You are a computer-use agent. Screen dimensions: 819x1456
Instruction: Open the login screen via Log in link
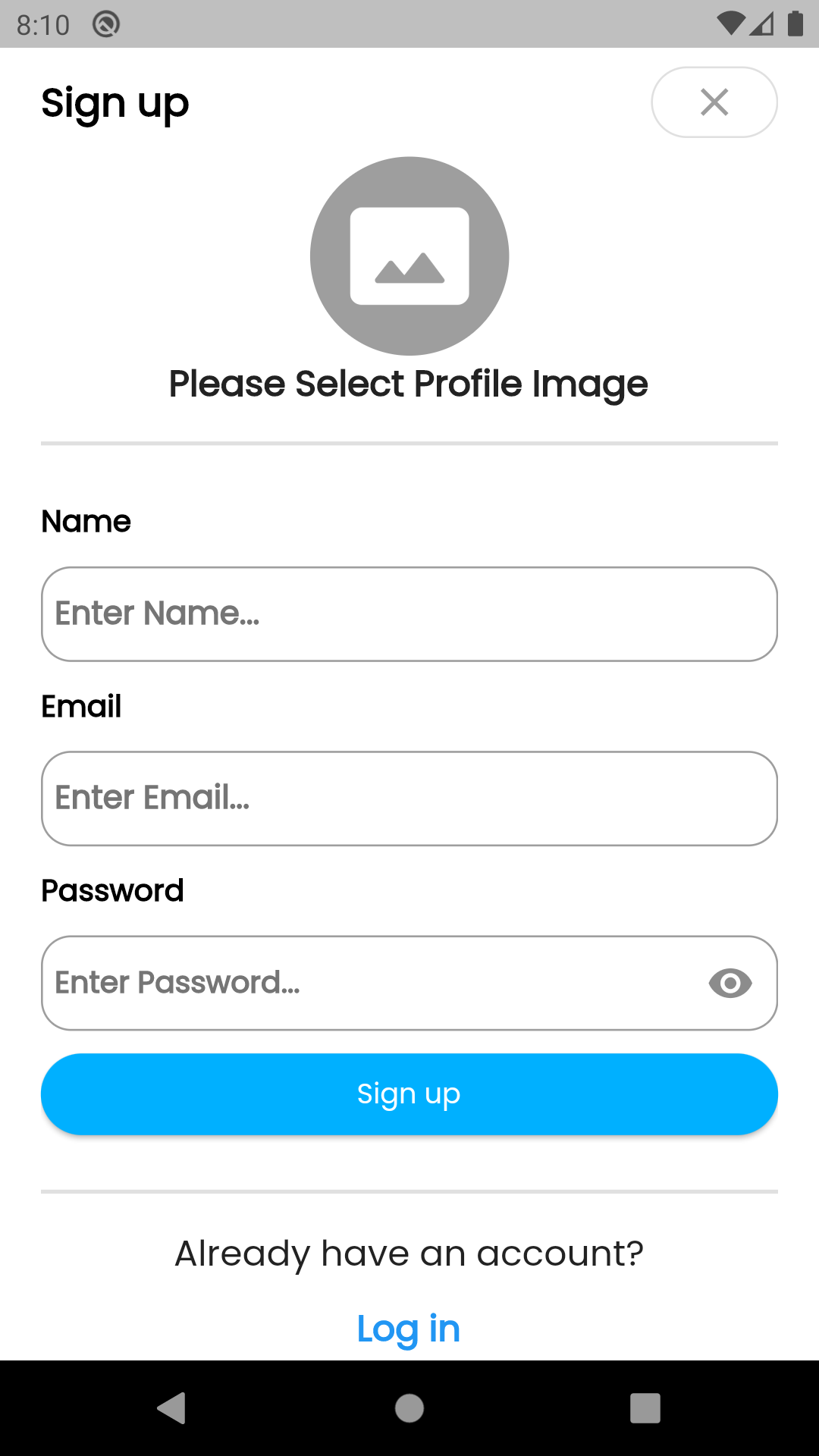tap(409, 1329)
